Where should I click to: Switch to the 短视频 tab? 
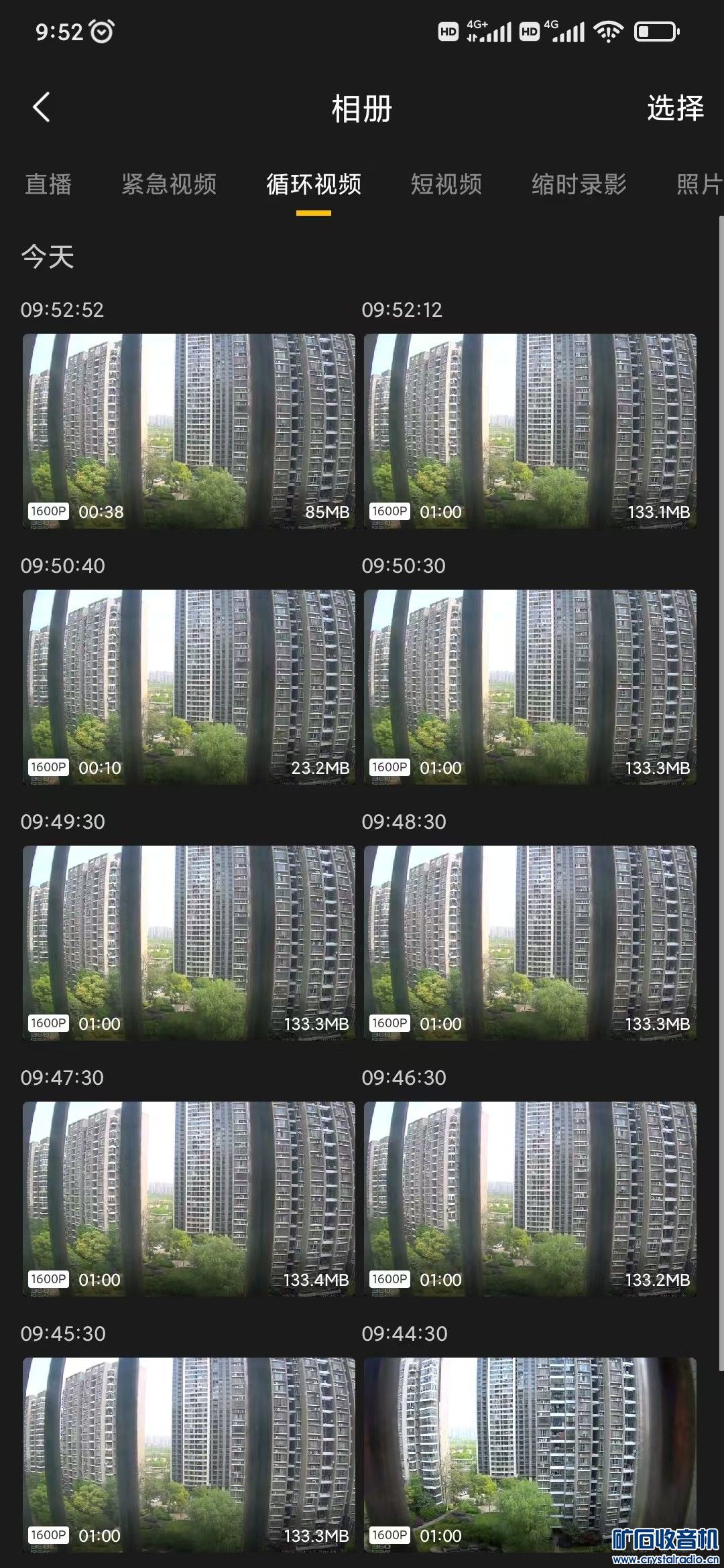(446, 184)
